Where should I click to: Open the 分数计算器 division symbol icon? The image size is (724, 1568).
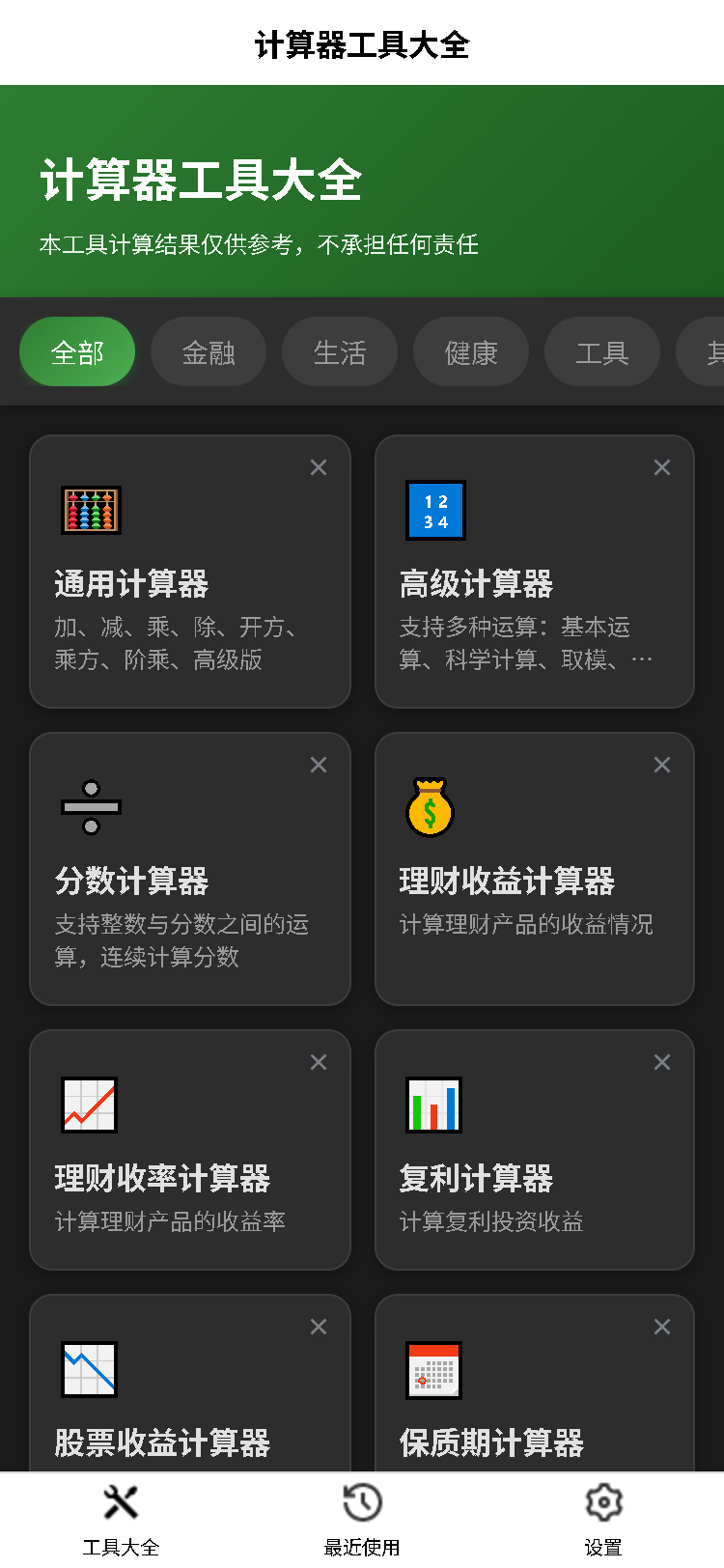(x=91, y=808)
